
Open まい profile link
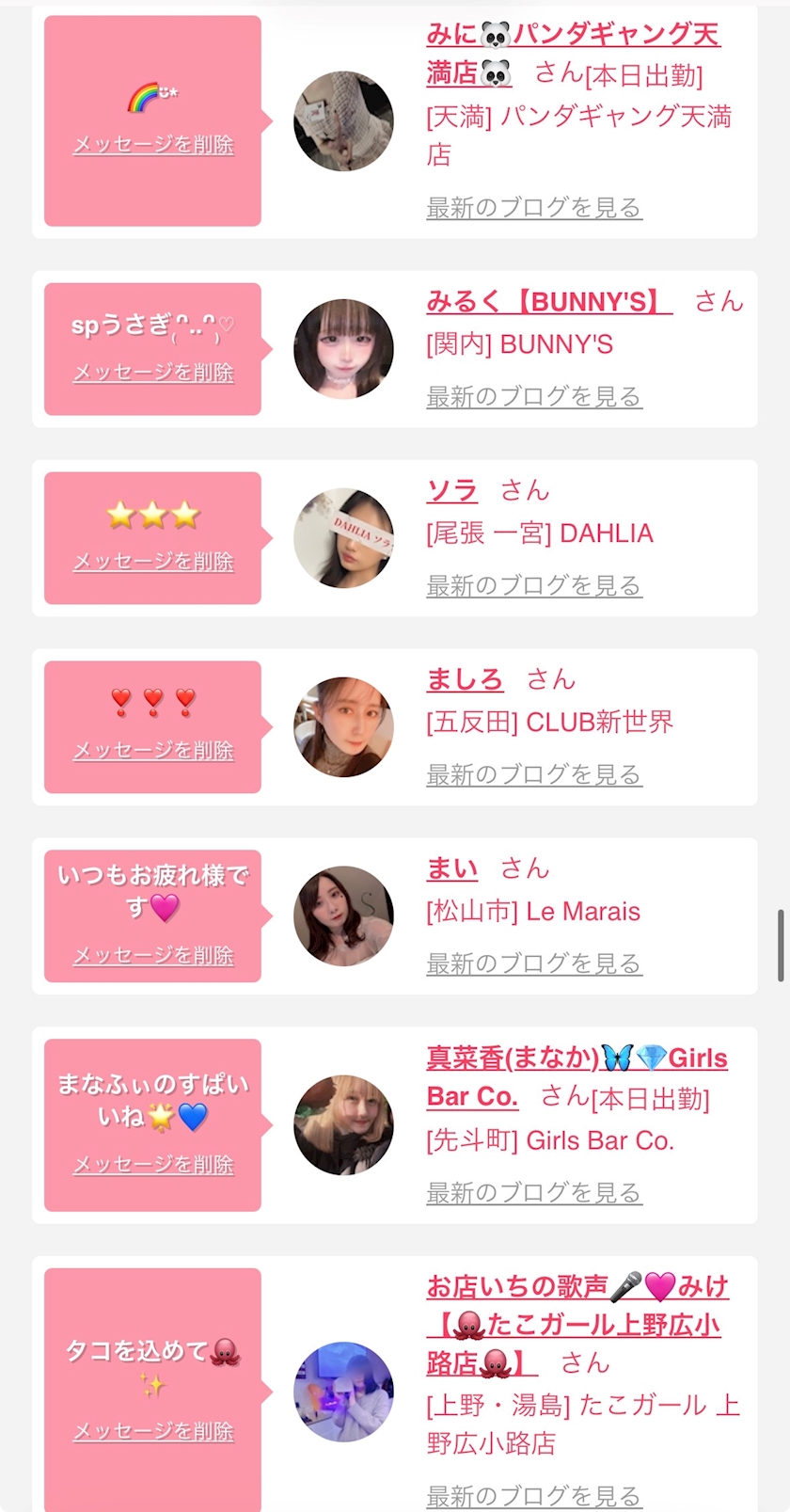(452, 868)
